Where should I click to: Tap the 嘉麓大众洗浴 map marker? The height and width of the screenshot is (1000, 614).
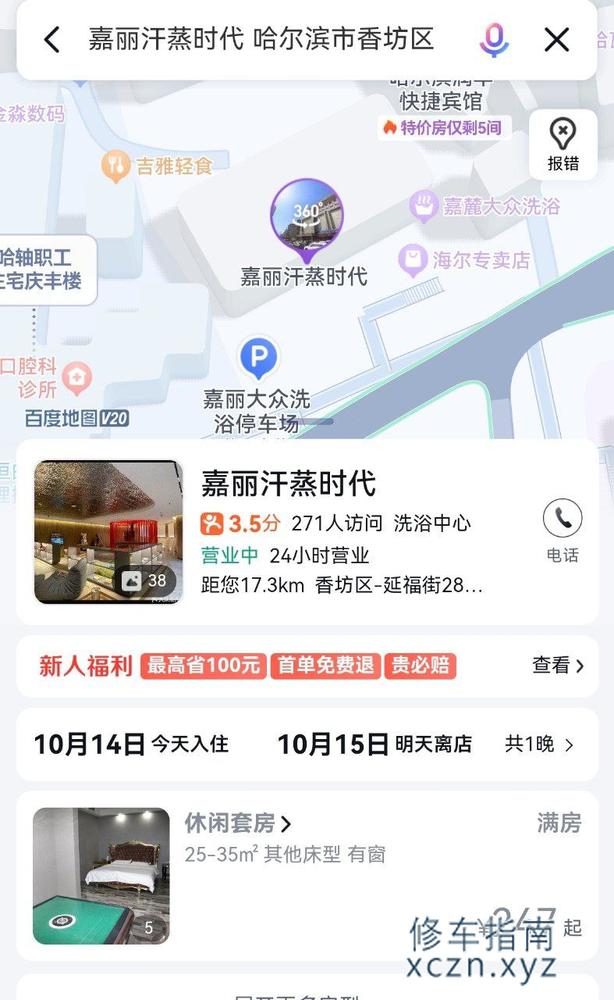tap(424, 206)
